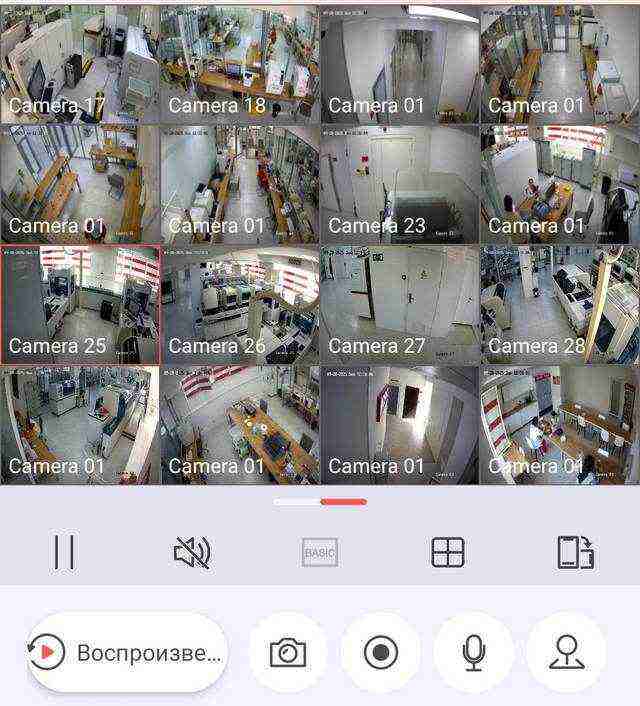Image resolution: width=640 pixels, height=706 pixels.
Task: Change the BASIC stream quality
Action: (x=320, y=552)
